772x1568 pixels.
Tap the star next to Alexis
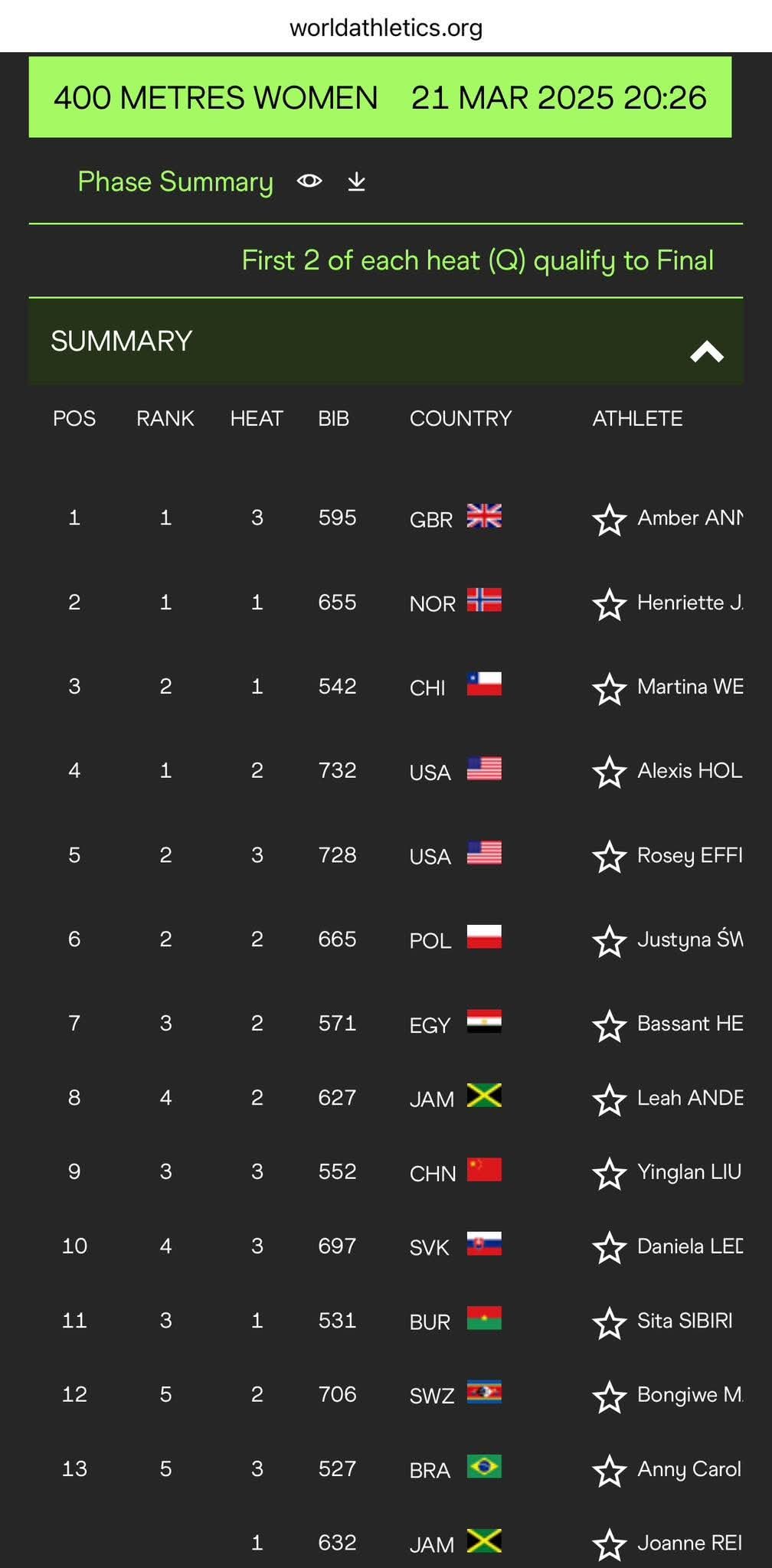click(610, 773)
